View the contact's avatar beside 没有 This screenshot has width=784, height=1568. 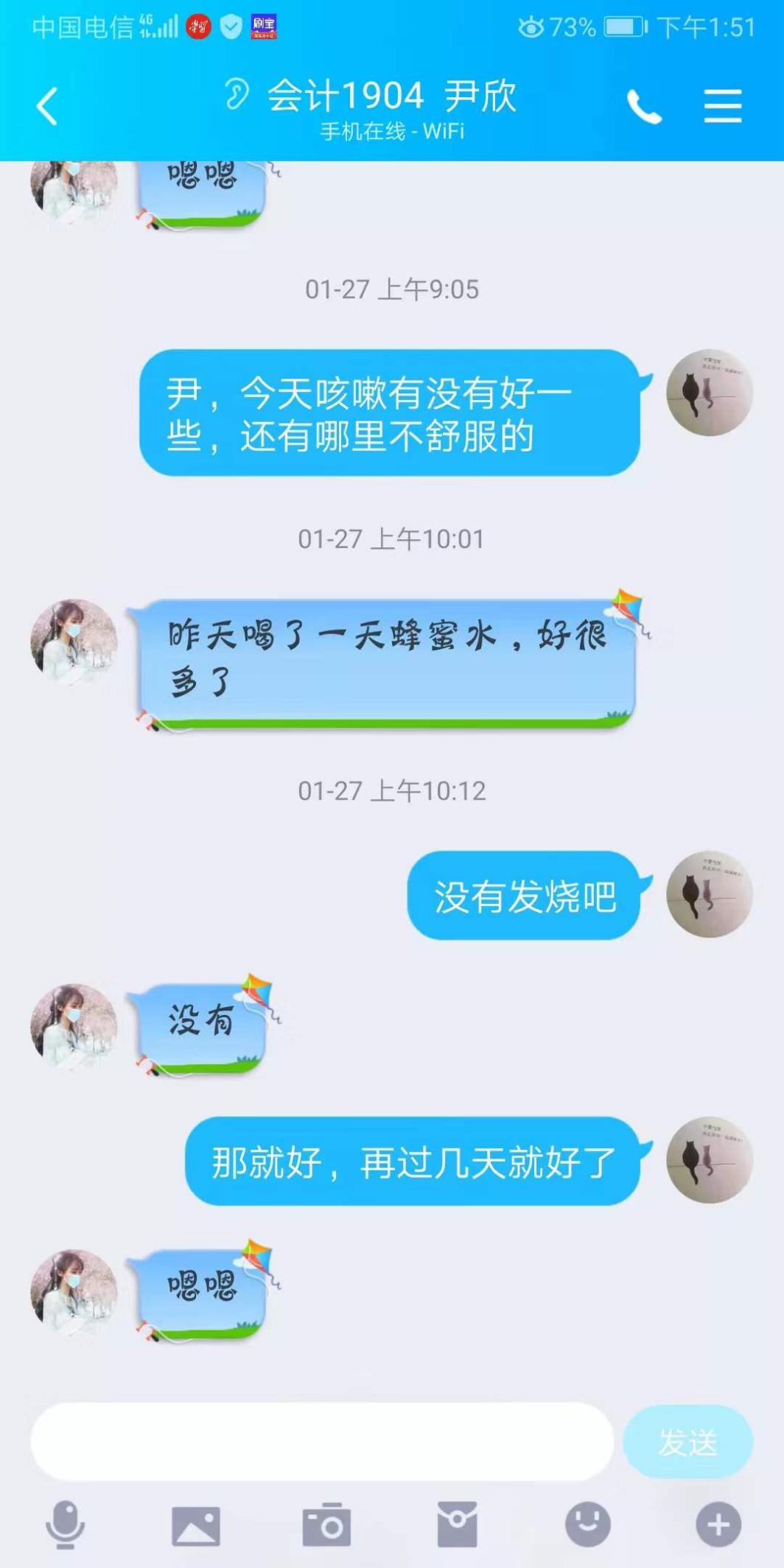[74, 1027]
